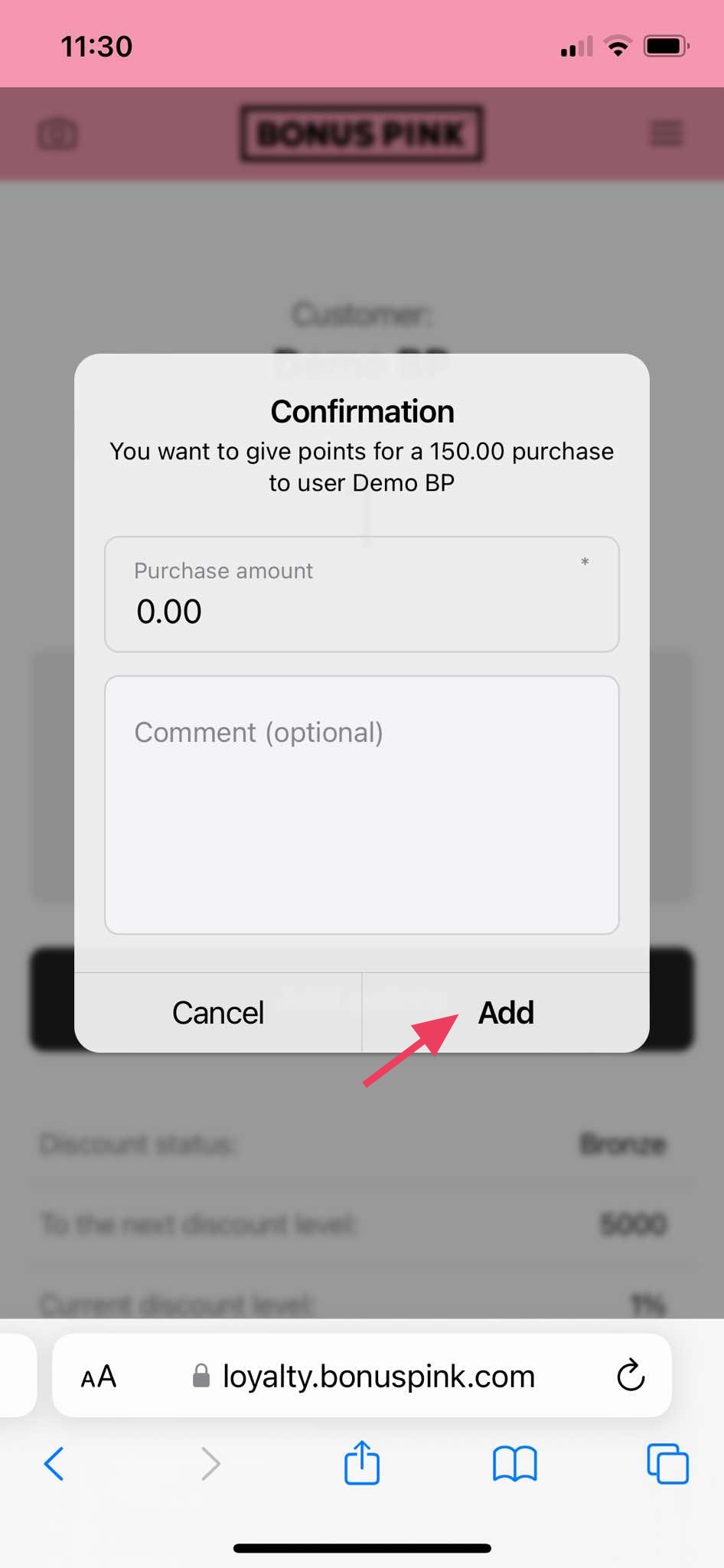
Task: Open Safari reader options (AA)
Action: pos(99,1377)
